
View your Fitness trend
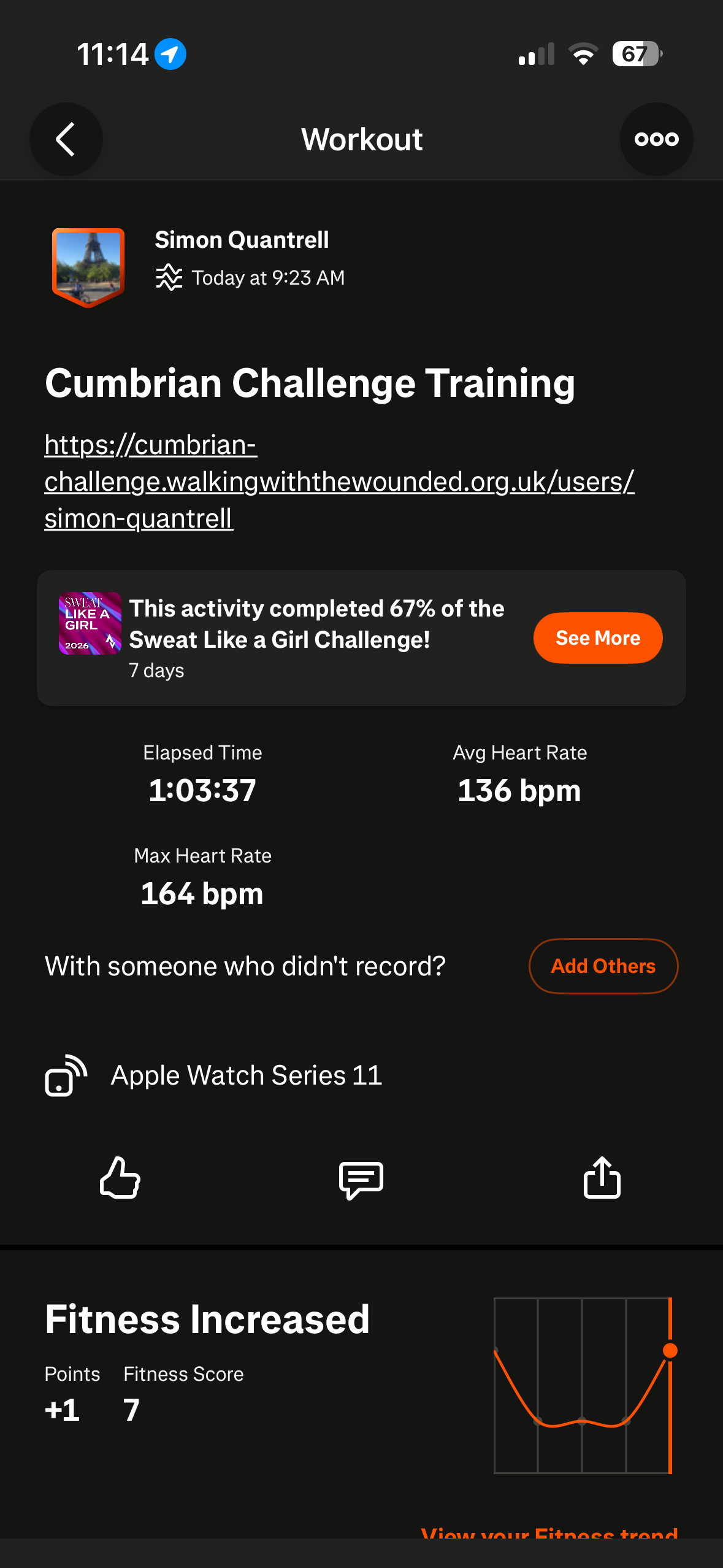pyautogui.click(x=549, y=1531)
